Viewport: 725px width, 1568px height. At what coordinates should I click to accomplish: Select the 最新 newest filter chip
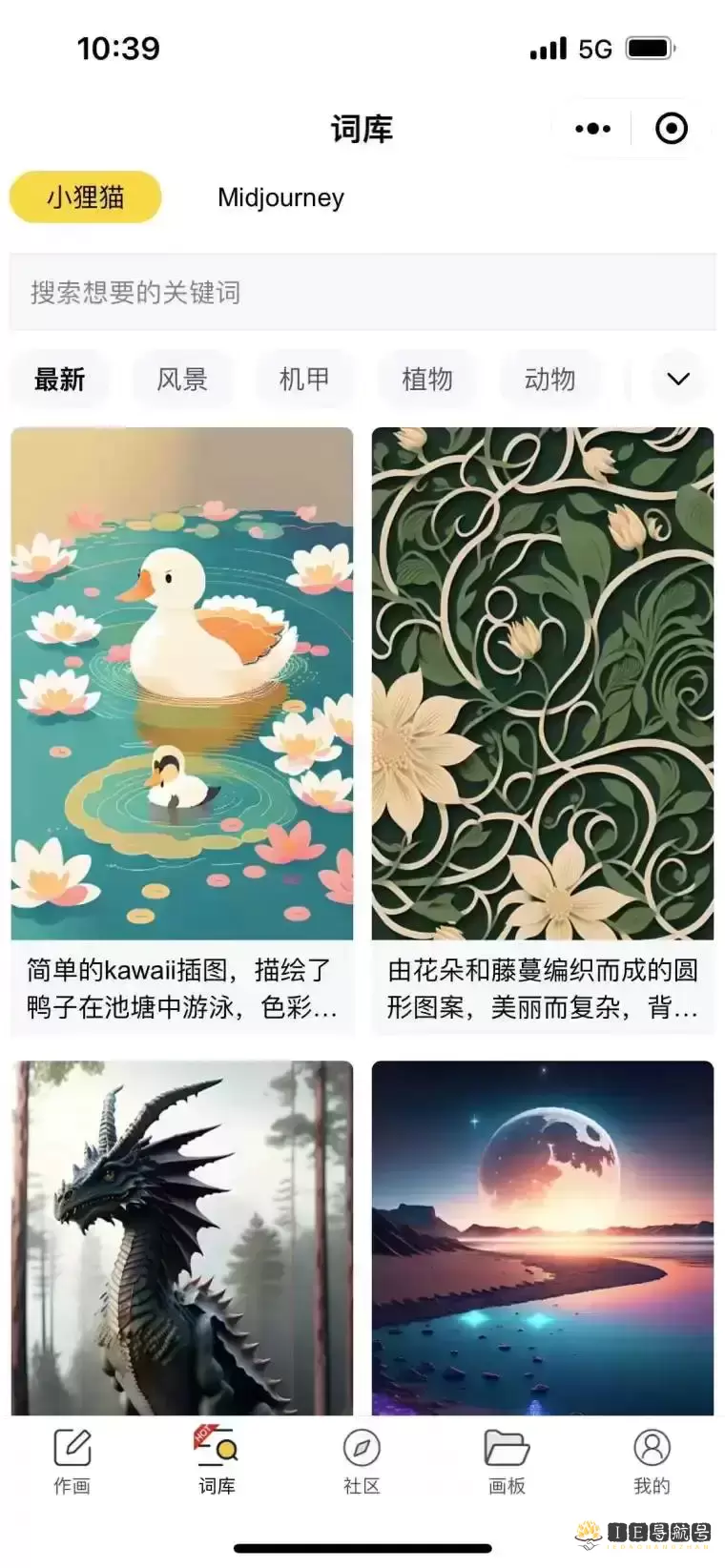click(60, 379)
